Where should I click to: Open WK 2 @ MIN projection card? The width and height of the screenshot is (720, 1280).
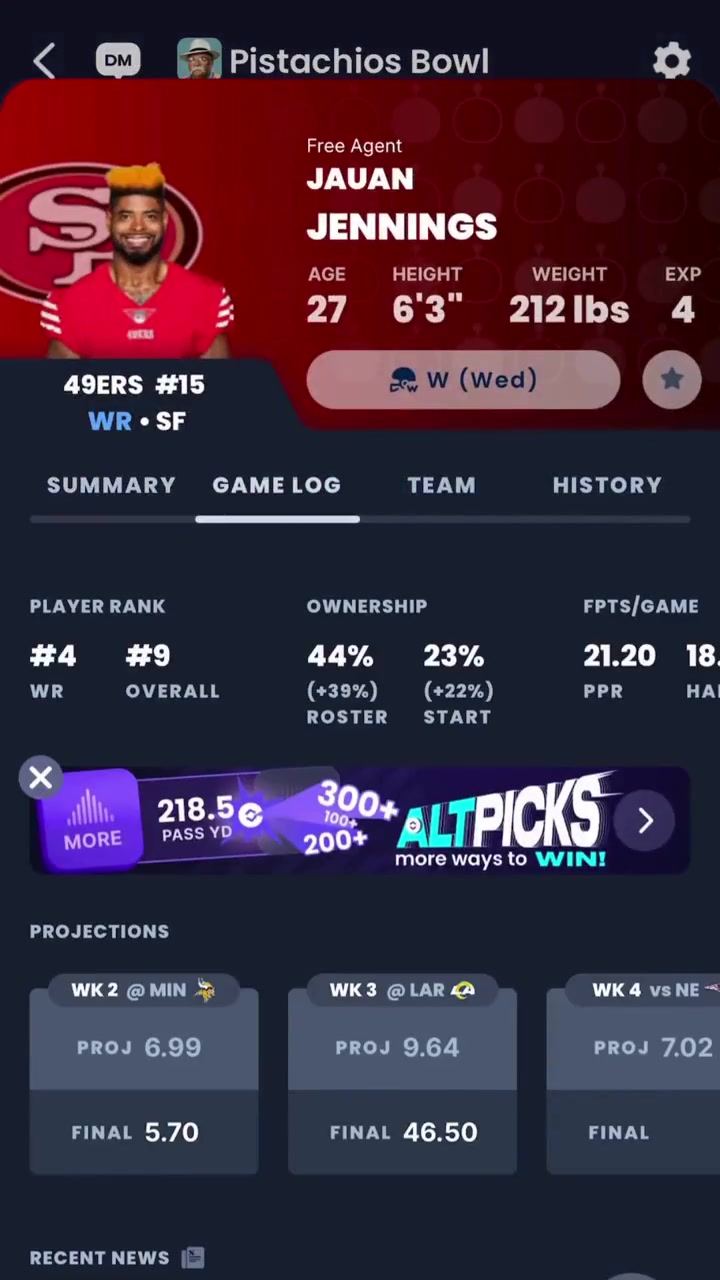144,1074
